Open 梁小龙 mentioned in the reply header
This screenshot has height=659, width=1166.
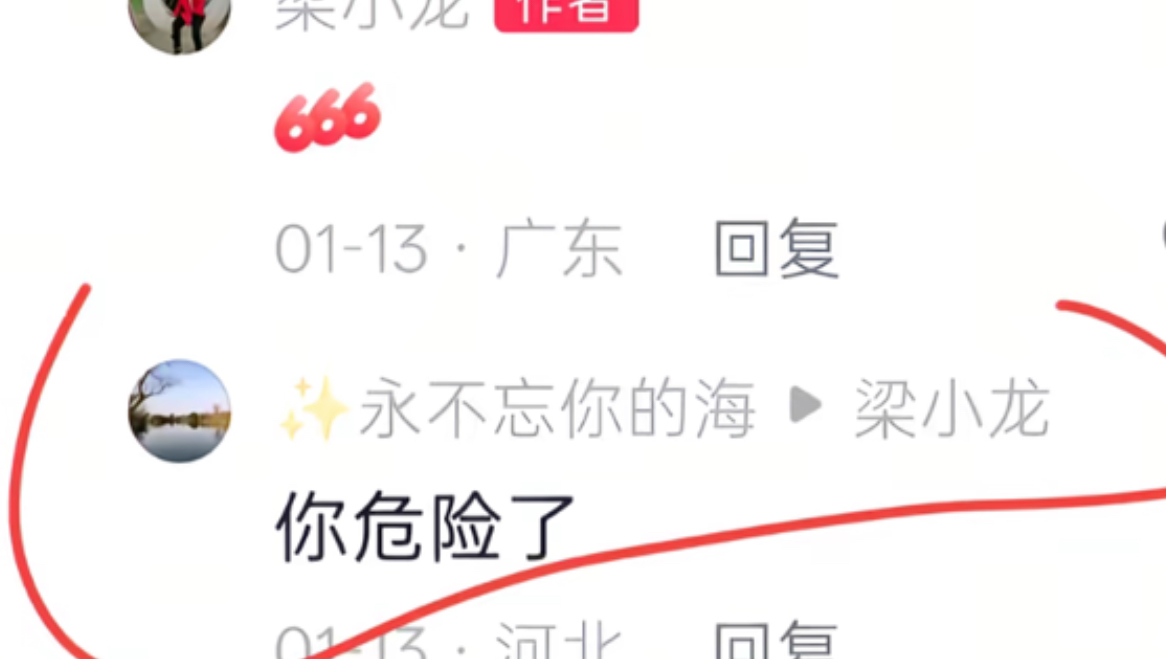950,410
